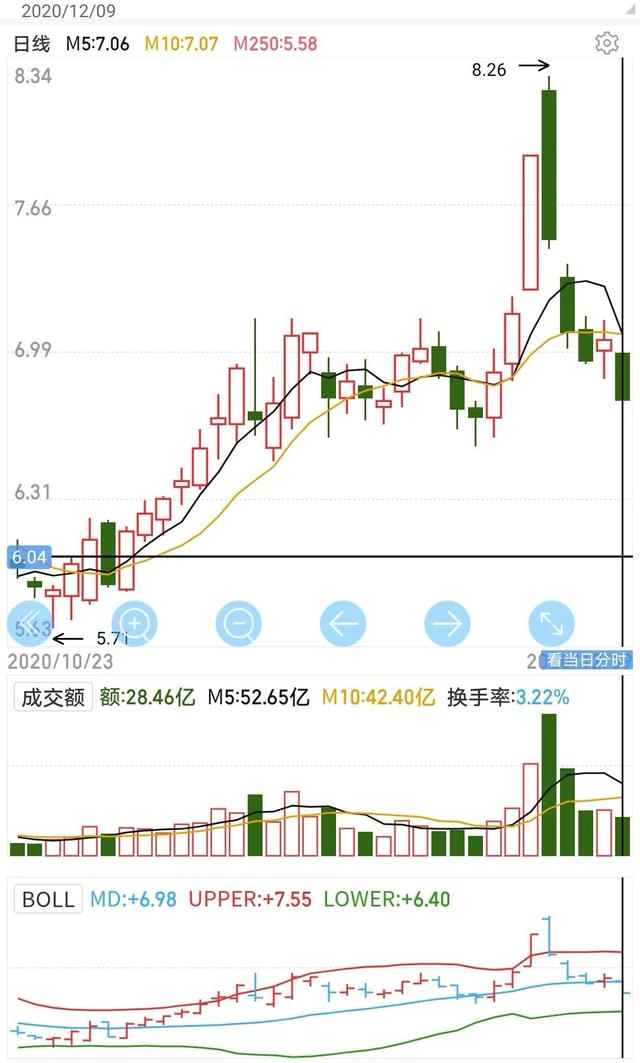Tap 看当日分时 to view intraday chart
This screenshot has height=1063, width=640.
(587, 660)
